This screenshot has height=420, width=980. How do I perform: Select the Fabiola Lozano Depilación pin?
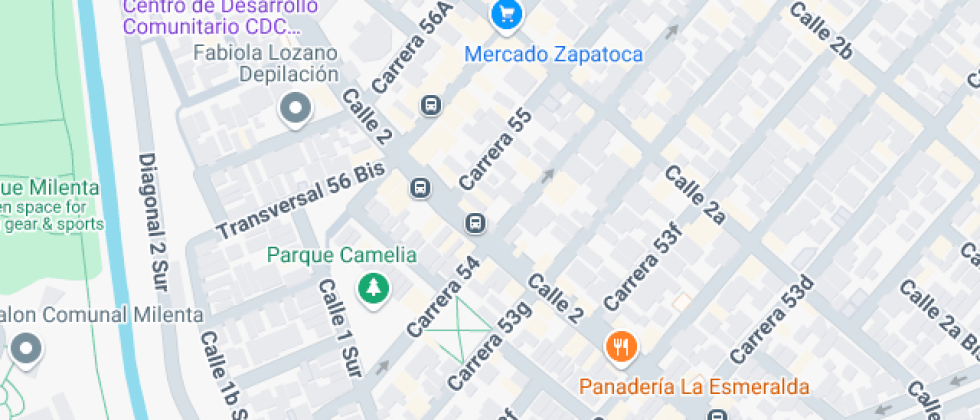click(x=295, y=109)
